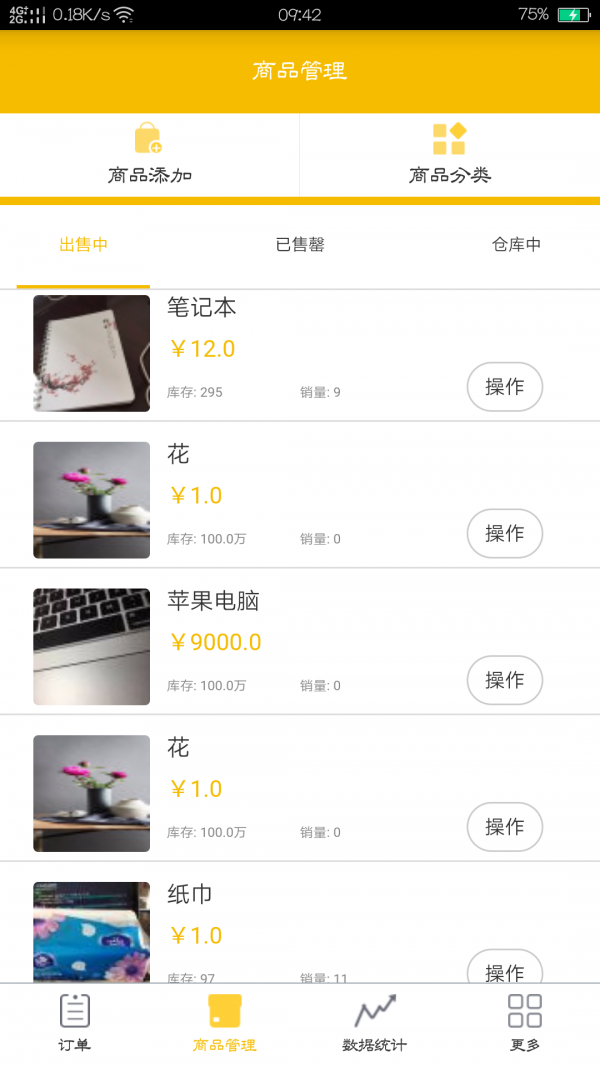Open the 更多 tab

[525, 1022]
